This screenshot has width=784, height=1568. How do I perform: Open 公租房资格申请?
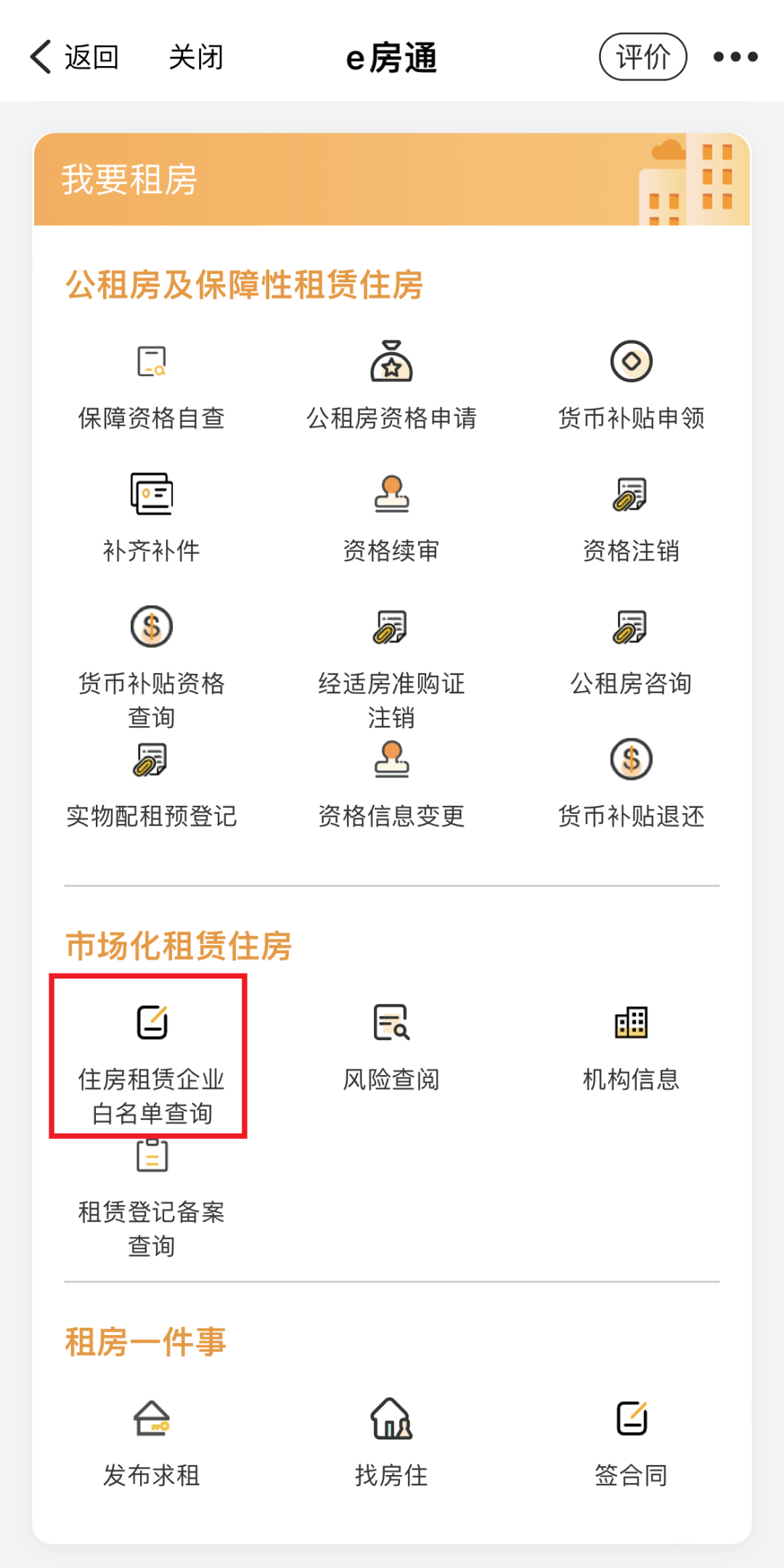pyautogui.click(x=391, y=386)
